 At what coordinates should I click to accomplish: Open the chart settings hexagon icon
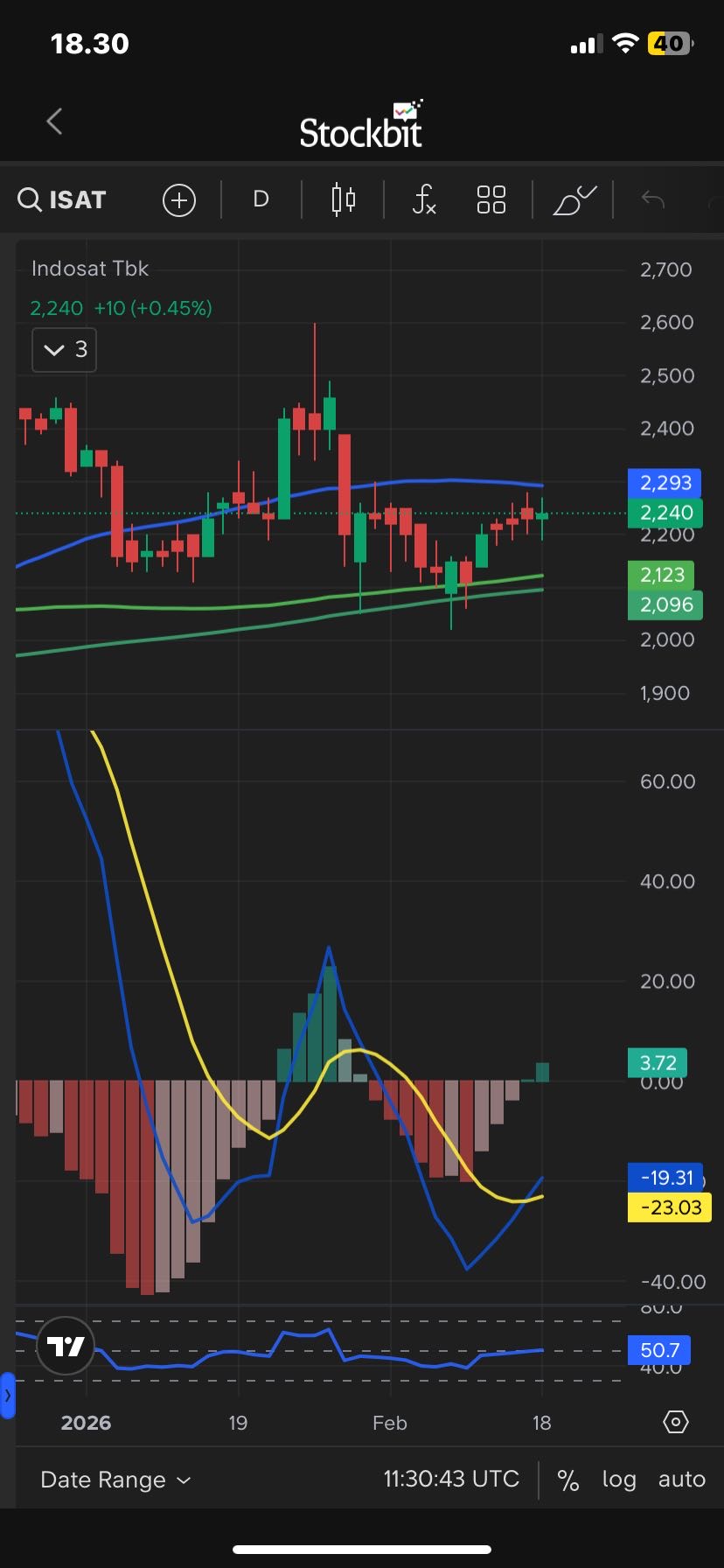(676, 1422)
